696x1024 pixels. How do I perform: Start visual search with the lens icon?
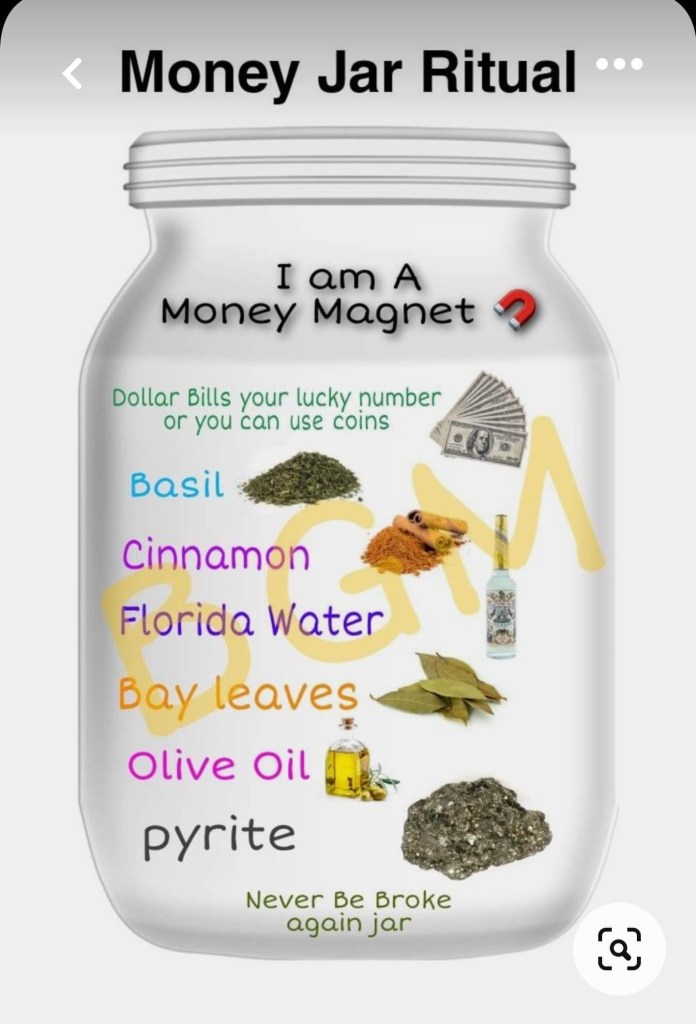tap(619, 948)
